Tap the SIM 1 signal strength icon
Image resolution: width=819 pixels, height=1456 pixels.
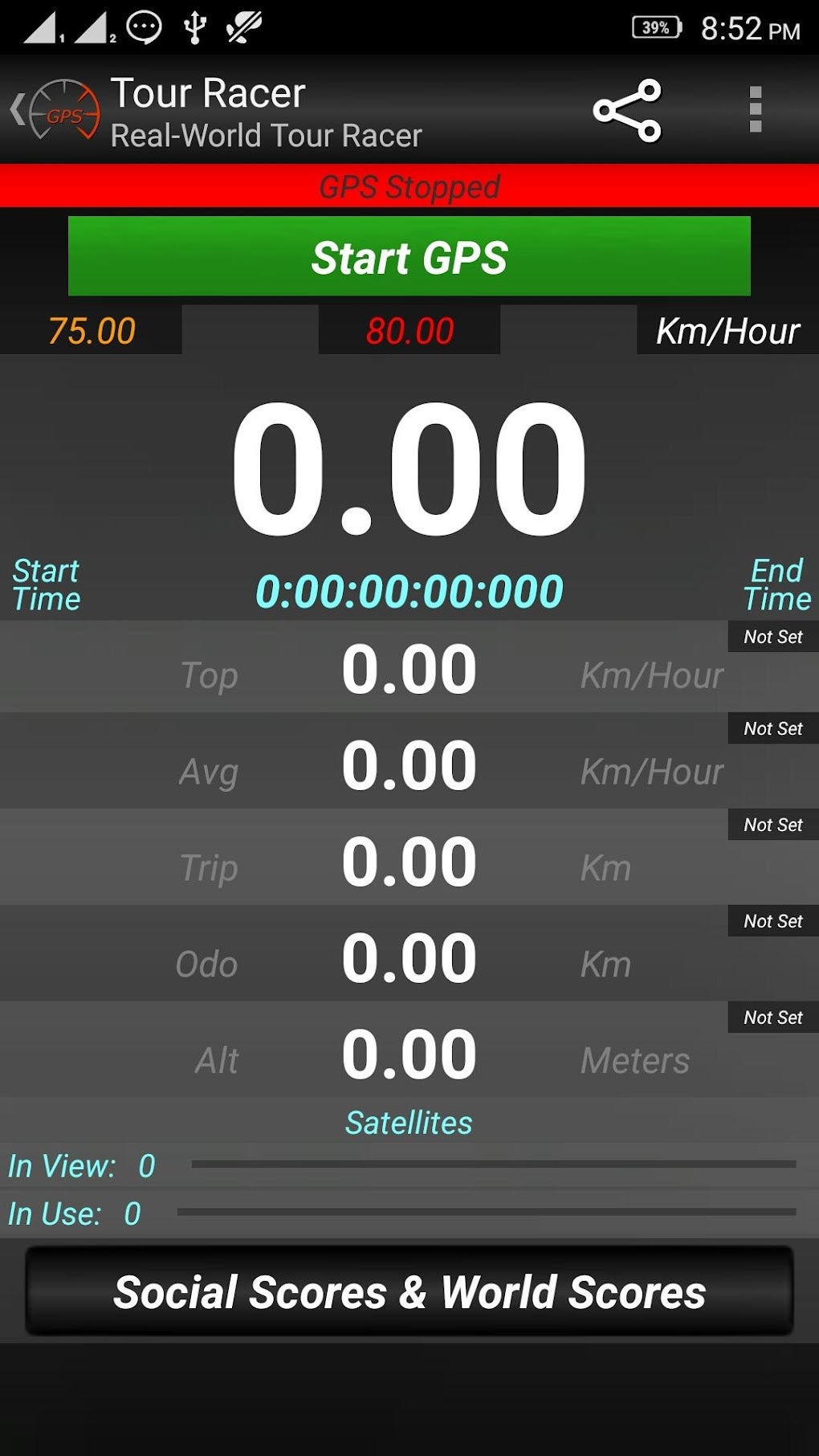click(44, 26)
